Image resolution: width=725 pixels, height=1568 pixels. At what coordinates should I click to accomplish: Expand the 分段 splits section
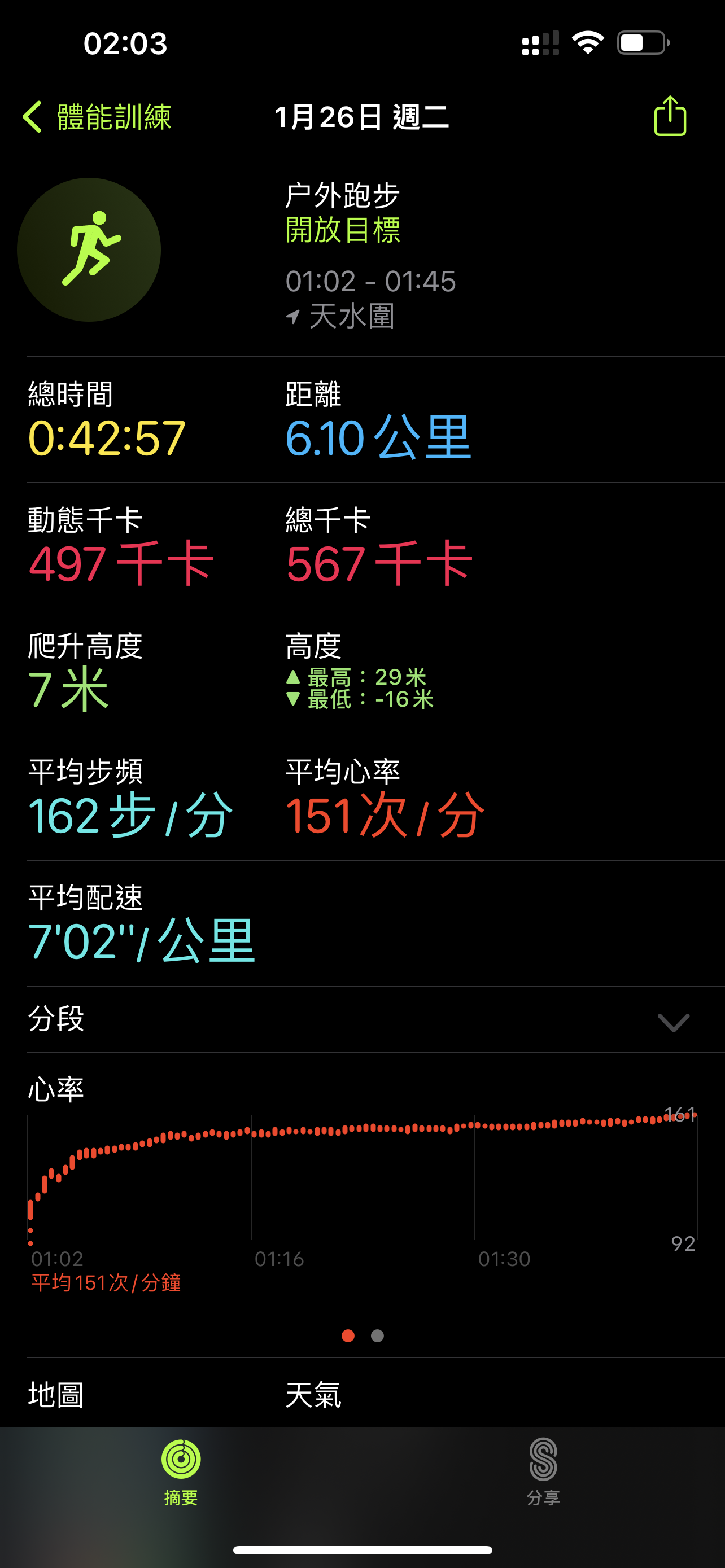click(362, 1019)
